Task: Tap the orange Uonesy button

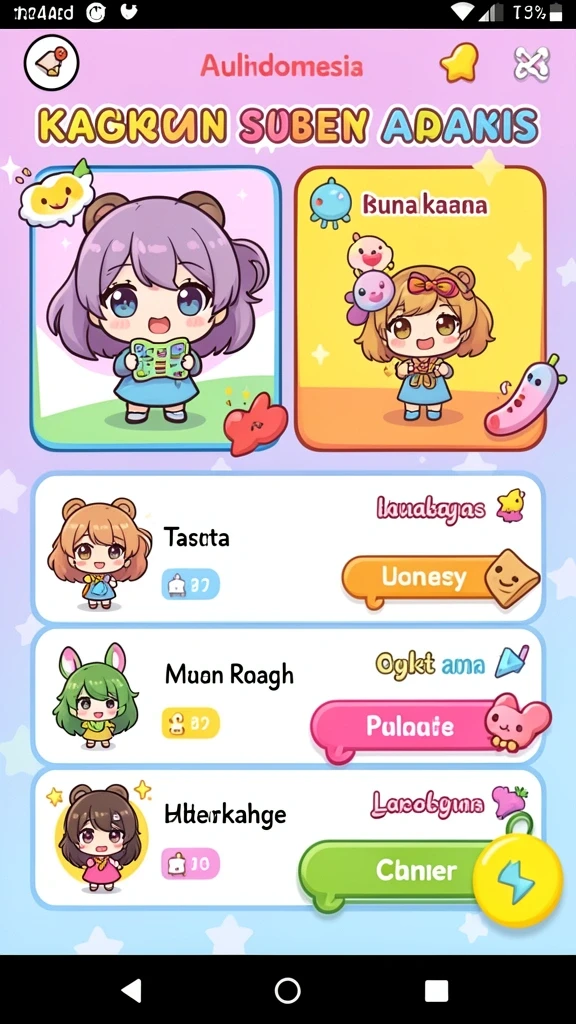Action: click(x=424, y=578)
